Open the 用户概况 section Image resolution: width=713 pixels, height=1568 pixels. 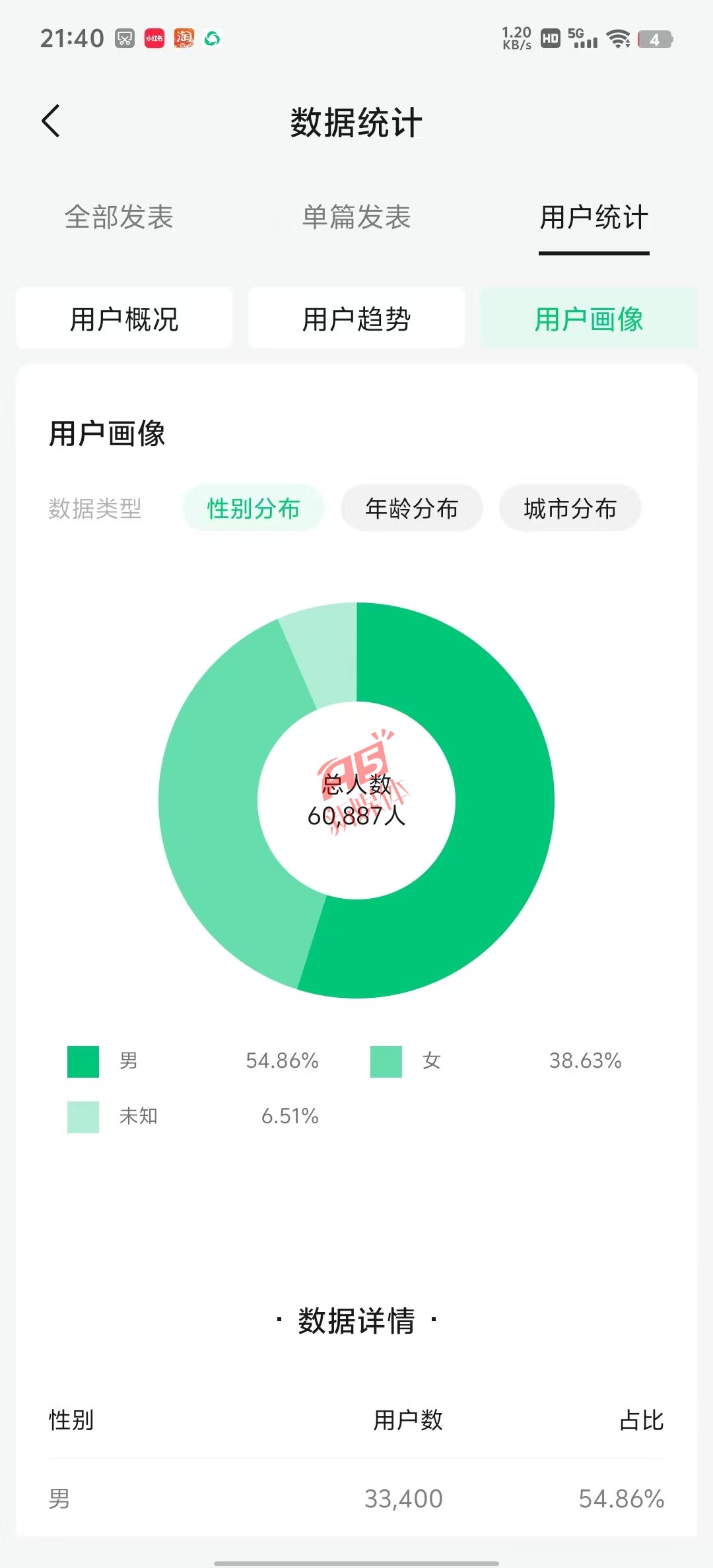tap(124, 319)
